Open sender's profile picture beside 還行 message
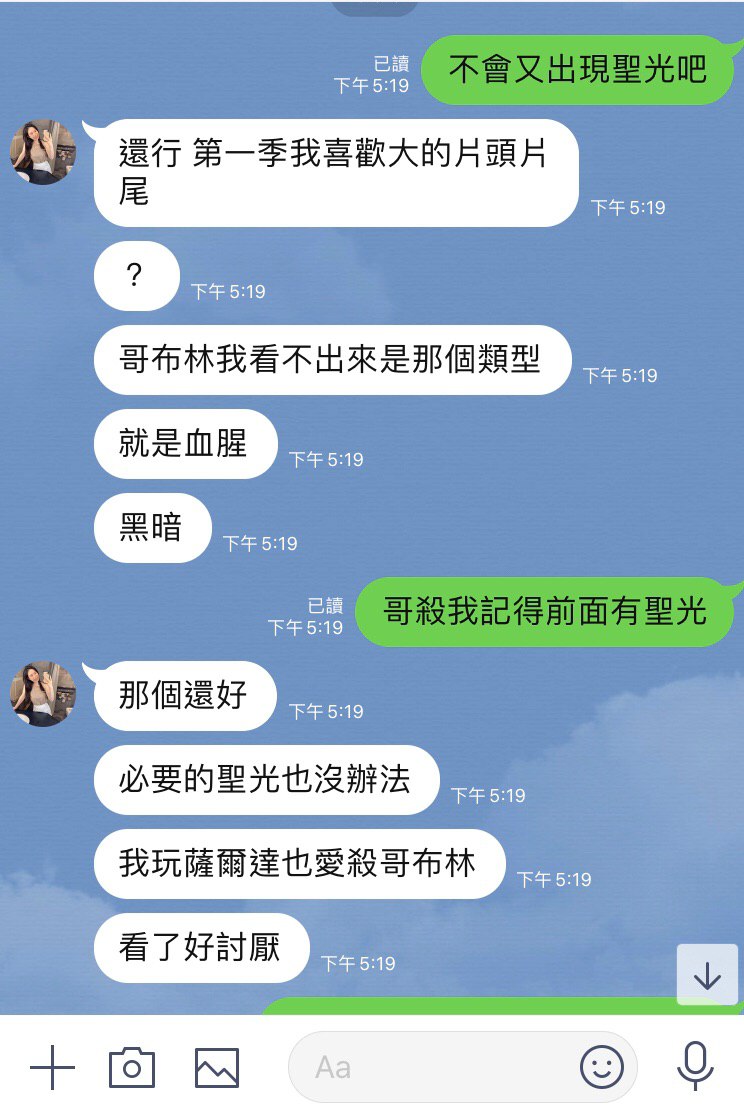Screen dimensions: 744x1117 (44, 153)
